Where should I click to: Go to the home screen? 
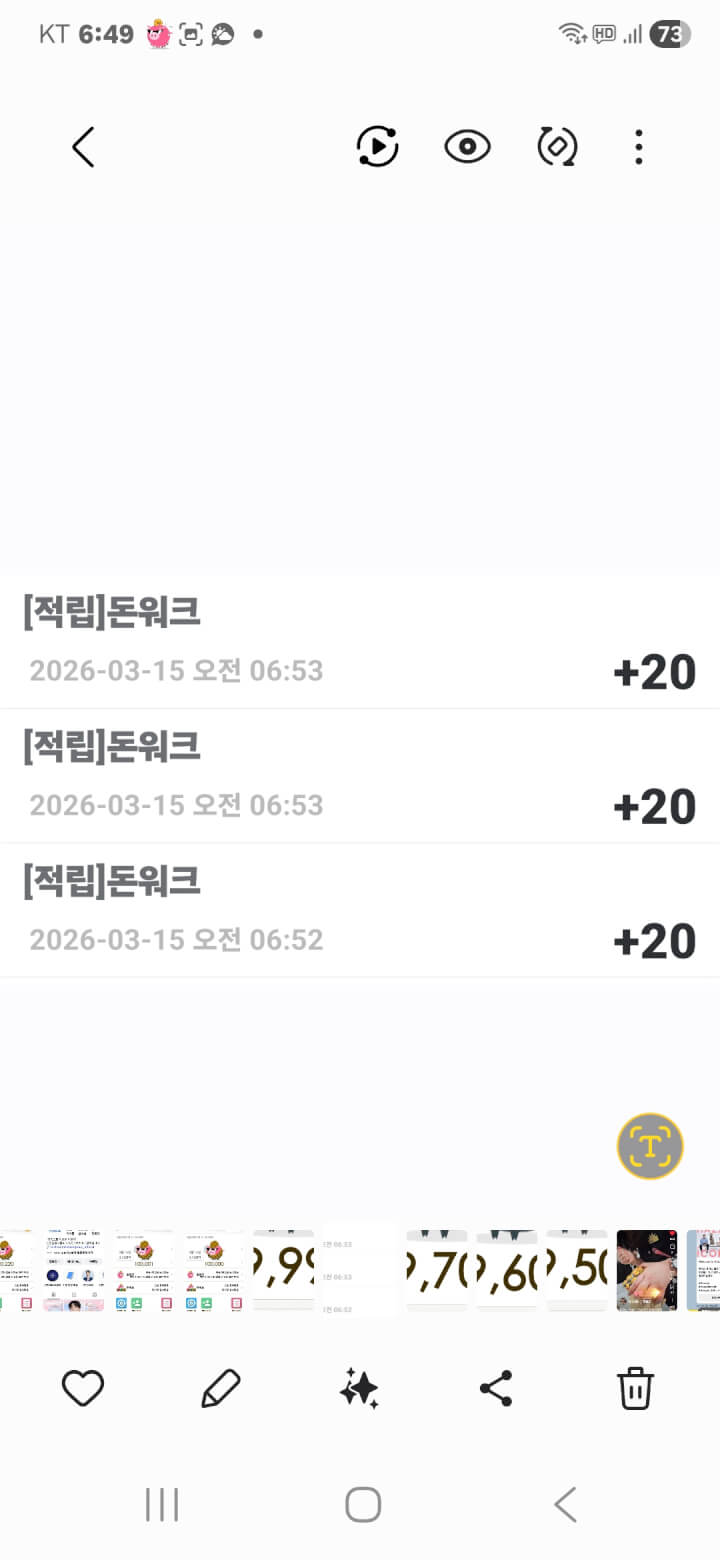(x=362, y=1504)
